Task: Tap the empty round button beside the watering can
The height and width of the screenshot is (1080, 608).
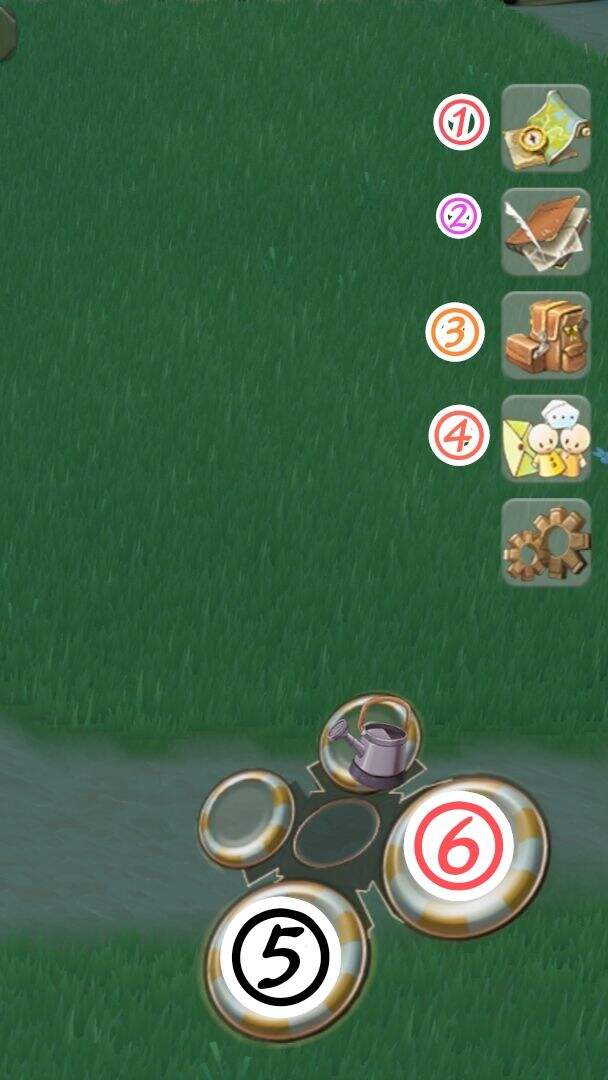Action: tap(246, 817)
